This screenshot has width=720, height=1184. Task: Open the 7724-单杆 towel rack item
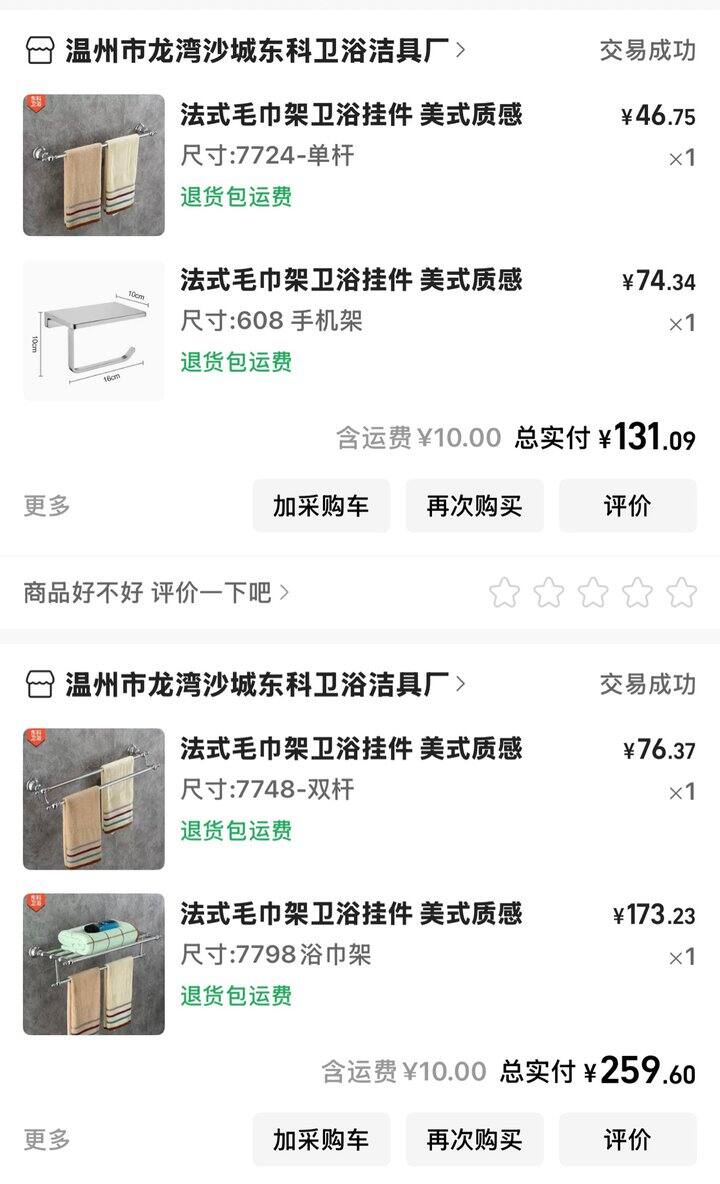click(x=360, y=165)
